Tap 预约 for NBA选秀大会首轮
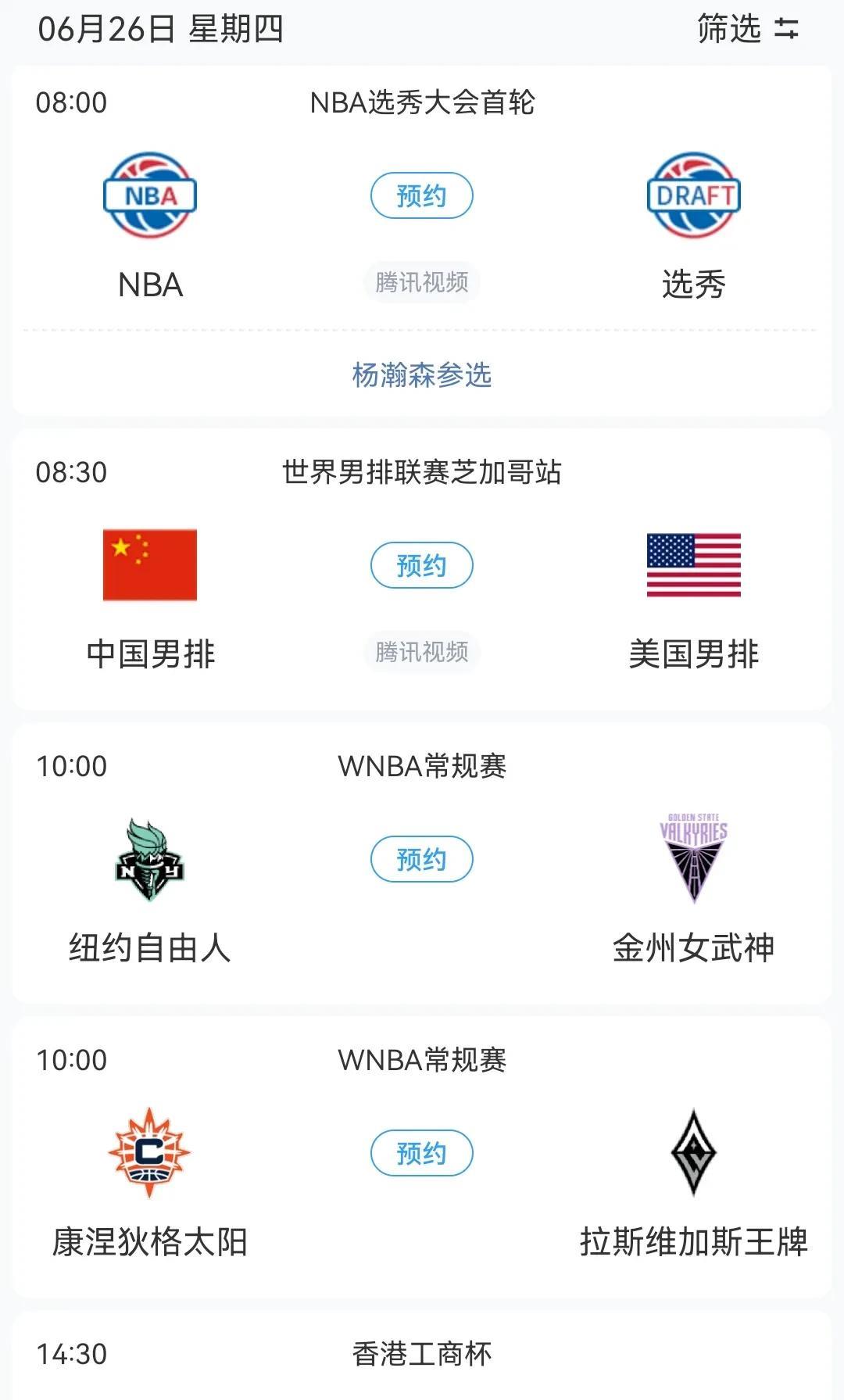This screenshot has width=844, height=1400. pos(421,195)
